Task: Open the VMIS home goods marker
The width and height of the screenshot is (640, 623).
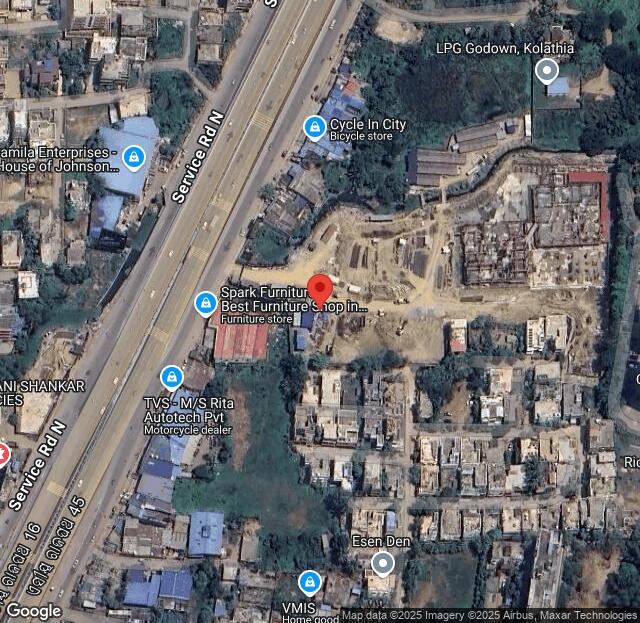Action: [x=310, y=582]
